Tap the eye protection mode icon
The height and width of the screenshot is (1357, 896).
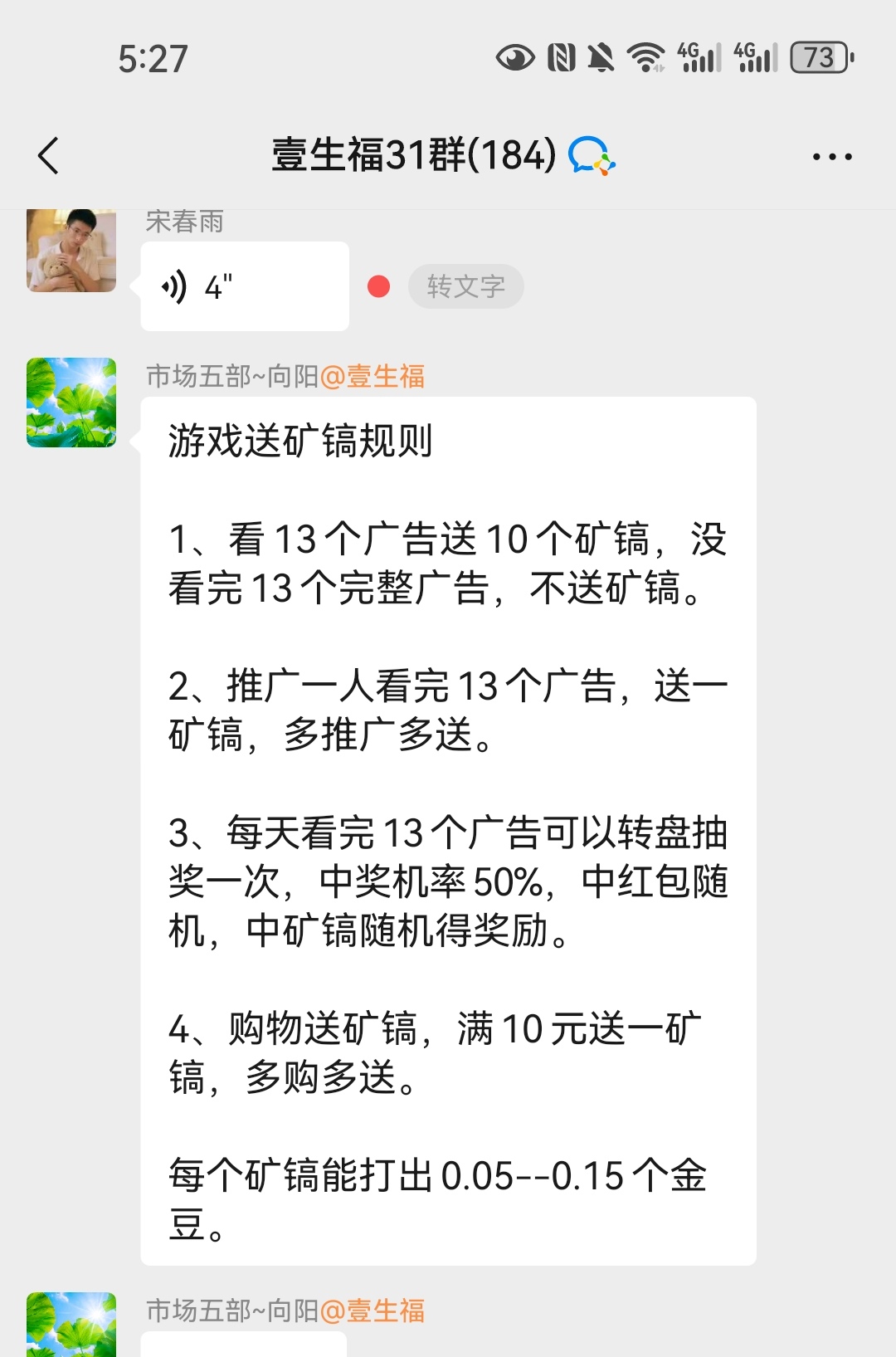(x=515, y=58)
